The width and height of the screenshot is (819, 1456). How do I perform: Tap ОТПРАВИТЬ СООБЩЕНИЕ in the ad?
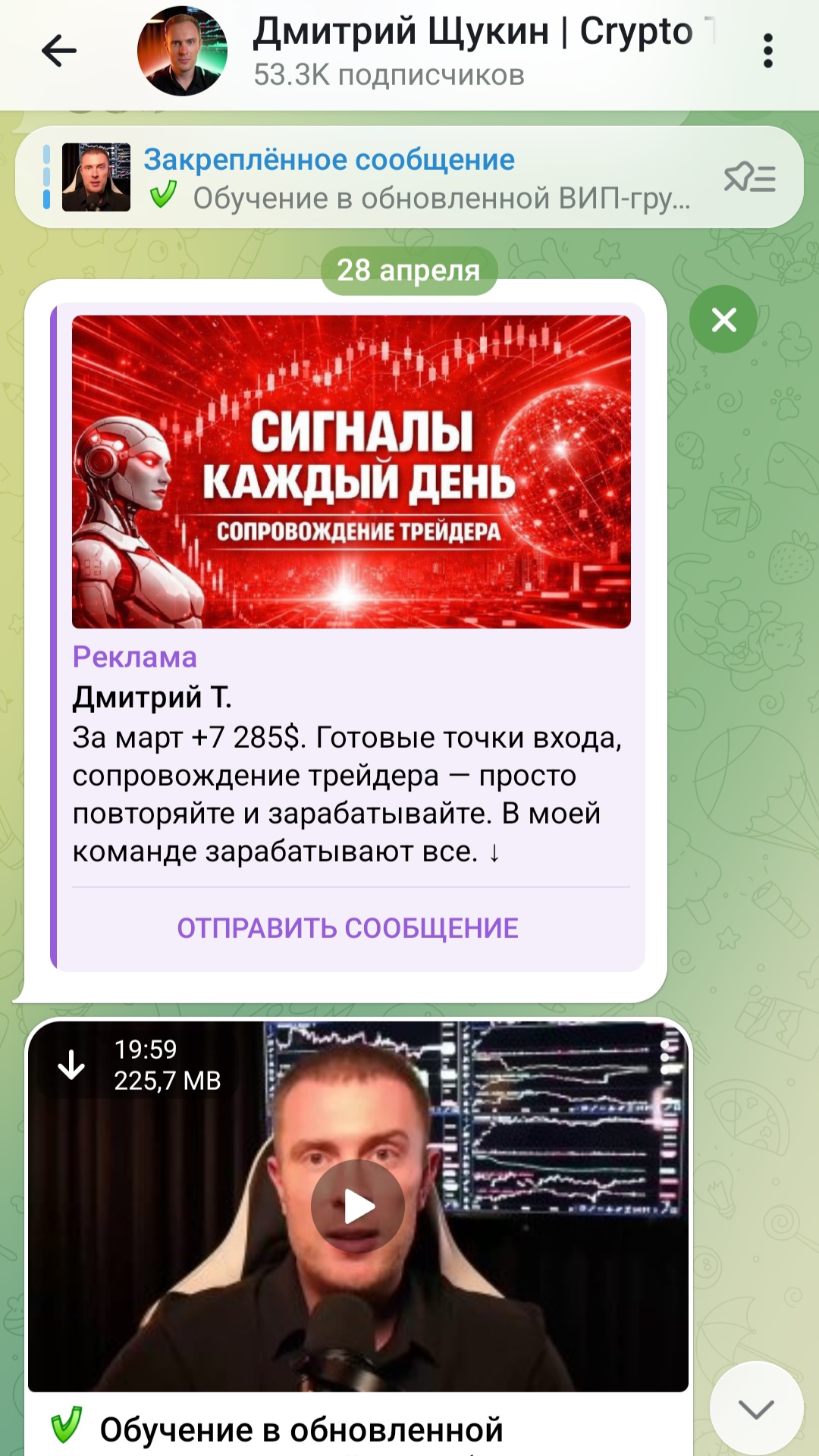tap(348, 928)
